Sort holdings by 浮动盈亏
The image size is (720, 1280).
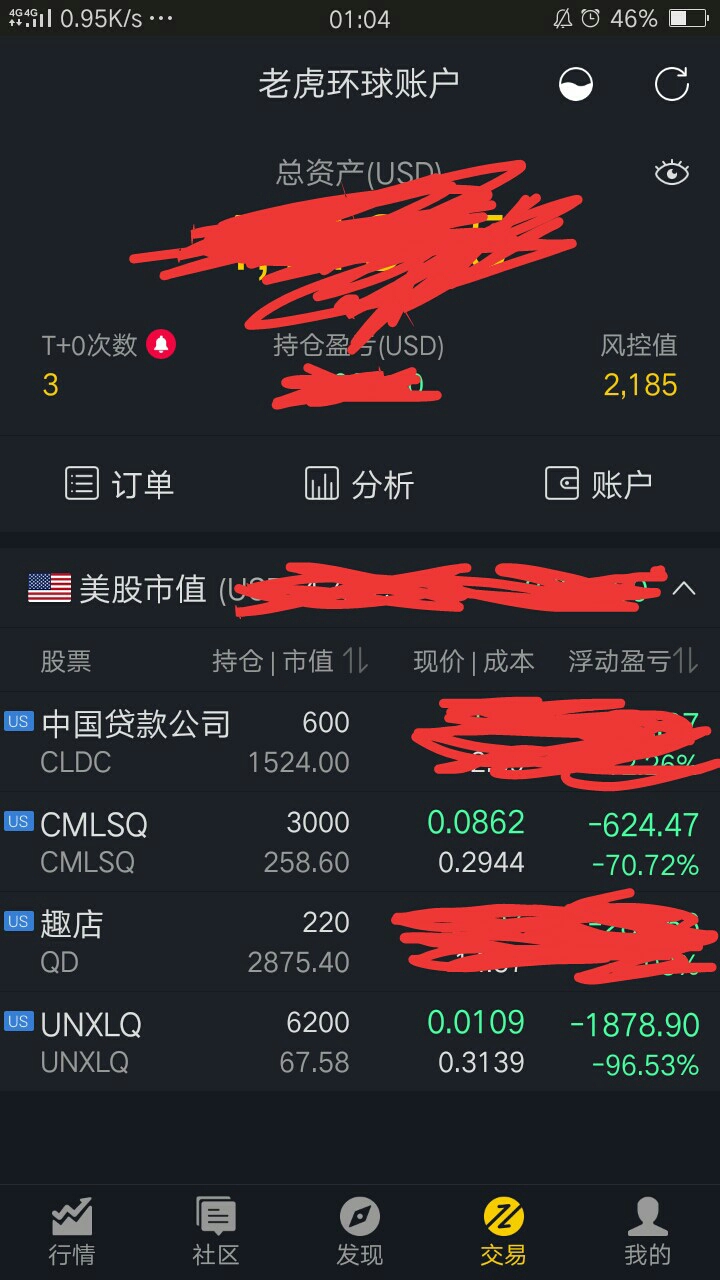(632, 661)
